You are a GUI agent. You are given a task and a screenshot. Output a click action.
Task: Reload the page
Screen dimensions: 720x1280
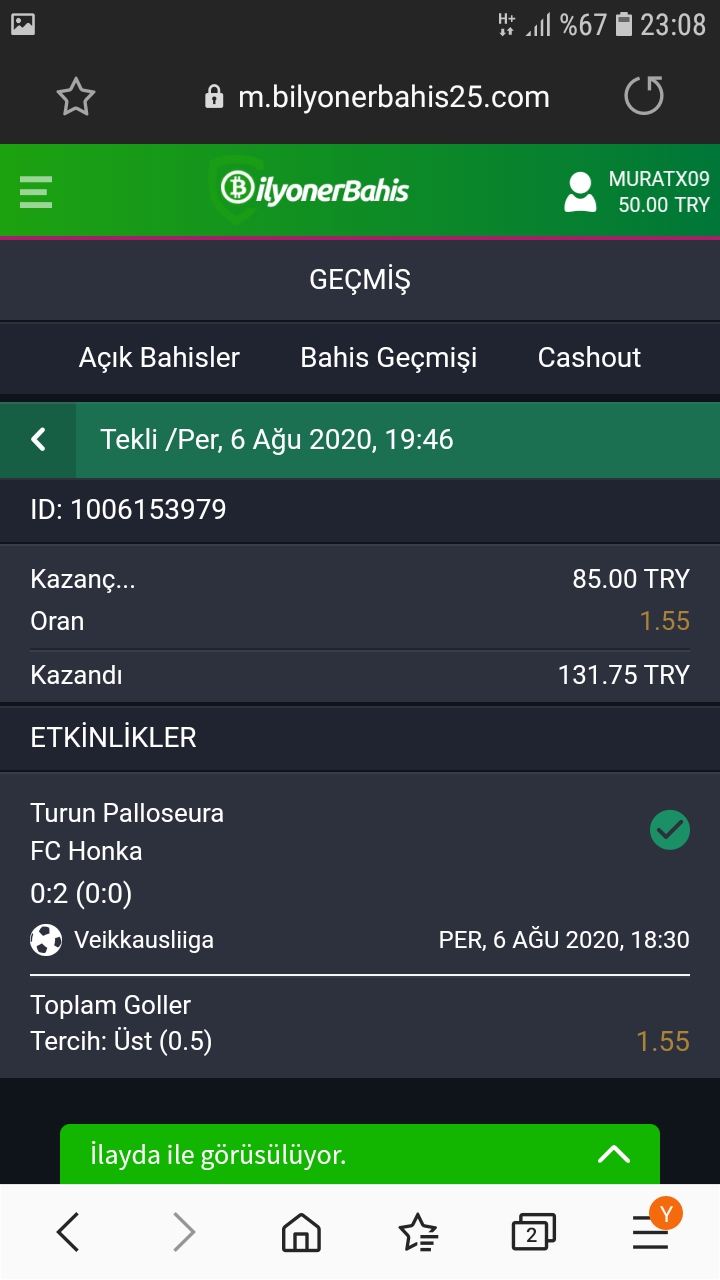pyautogui.click(x=644, y=97)
